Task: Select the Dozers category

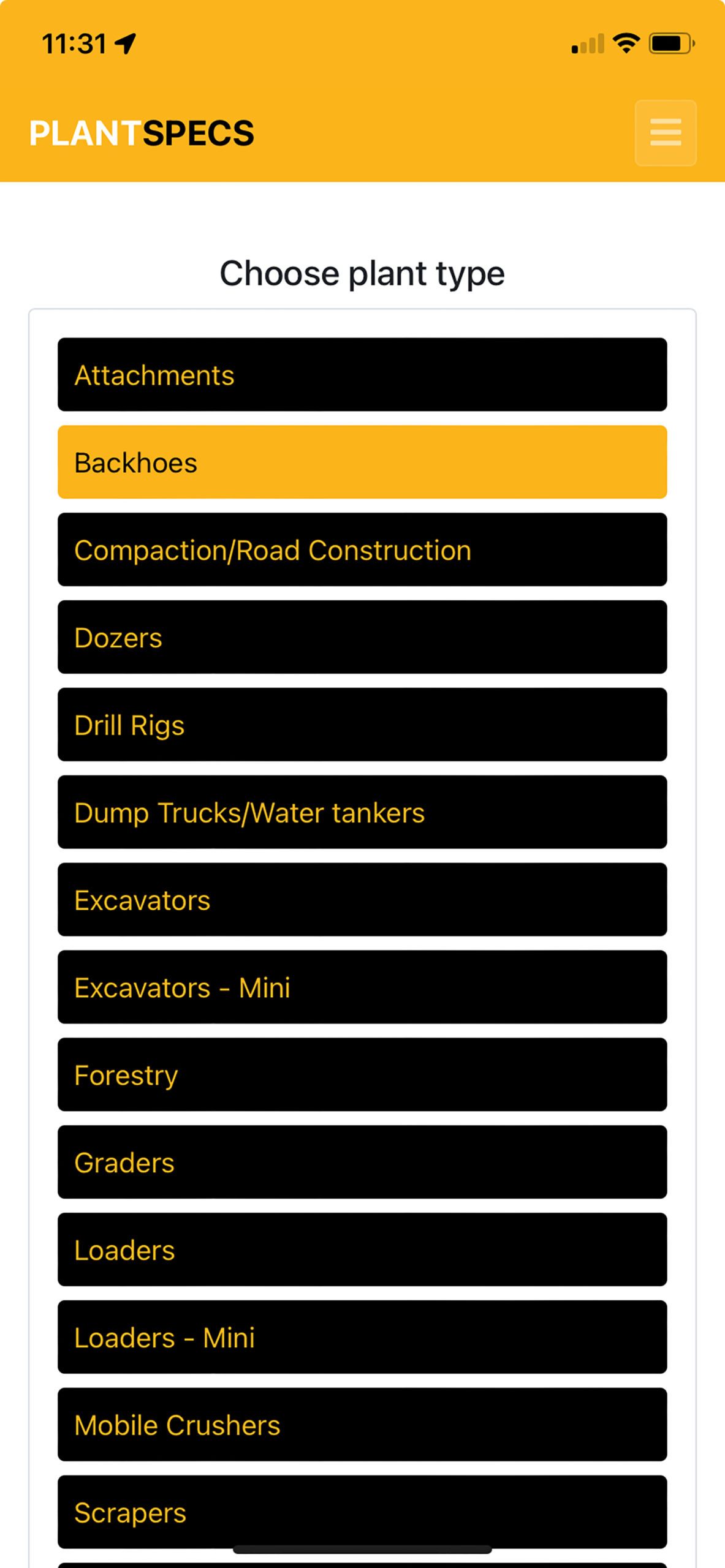Action: (362, 637)
